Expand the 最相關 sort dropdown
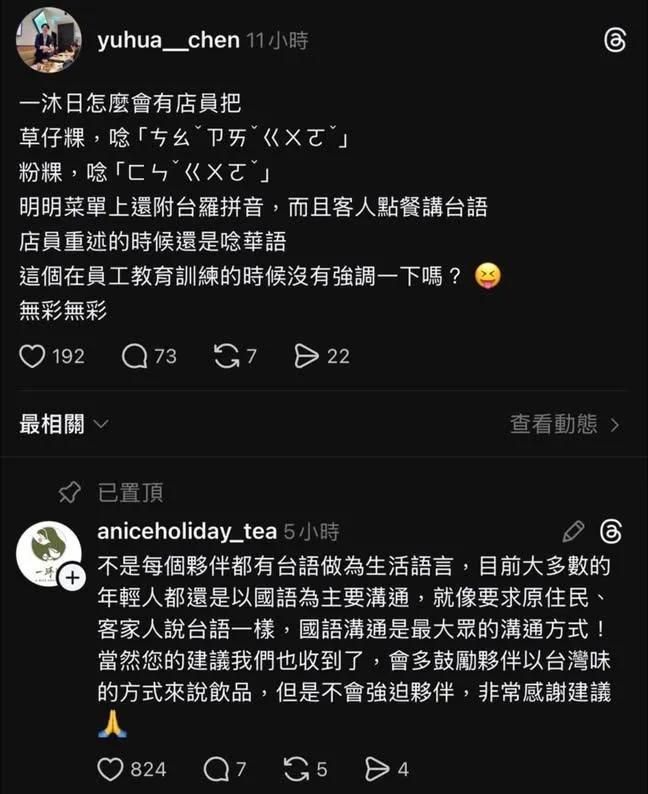Image resolution: width=648 pixels, height=794 pixels. click(x=64, y=424)
